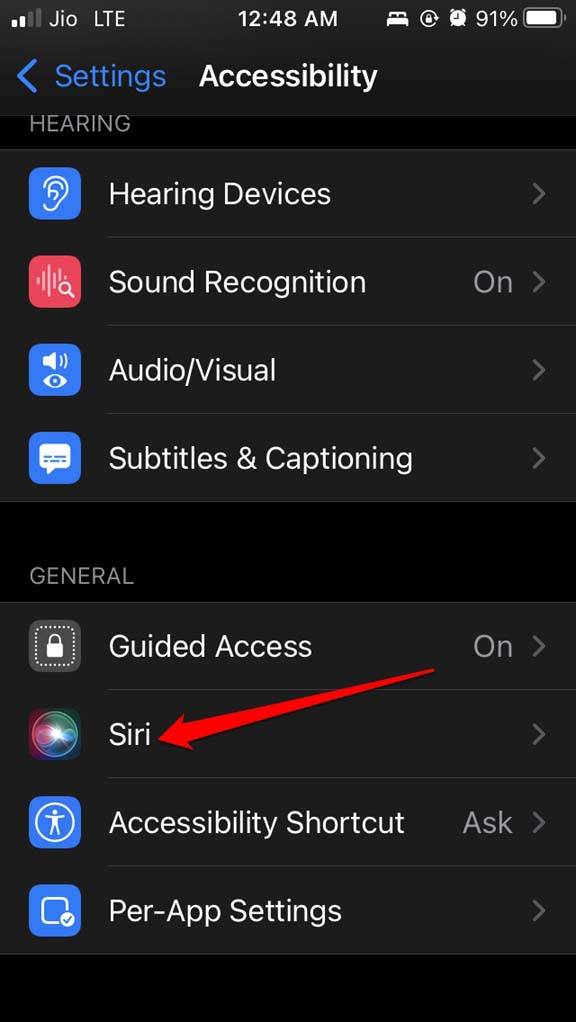Go back to Settings
This screenshot has width=576, height=1022.
click(91, 76)
